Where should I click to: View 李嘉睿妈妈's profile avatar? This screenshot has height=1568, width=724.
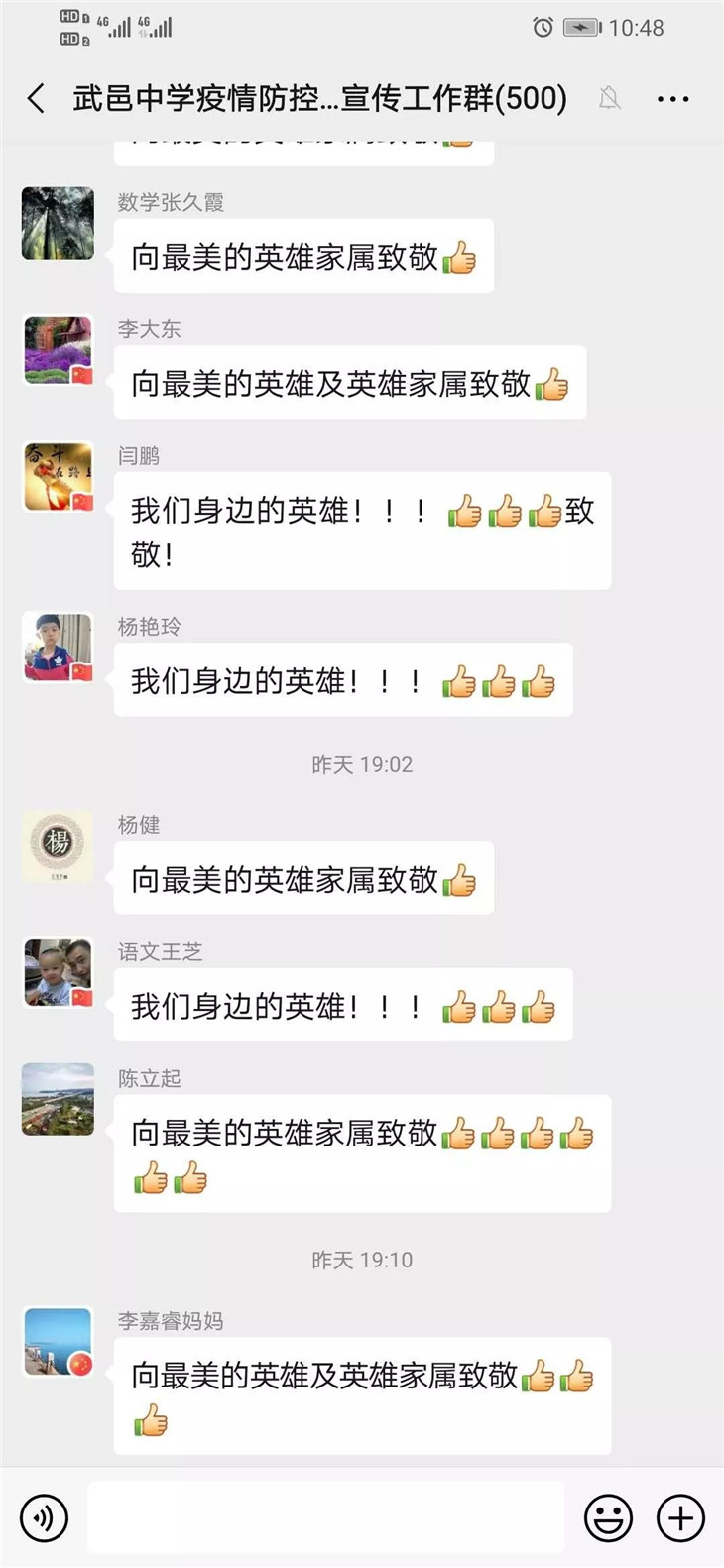tap(58, 1342)
